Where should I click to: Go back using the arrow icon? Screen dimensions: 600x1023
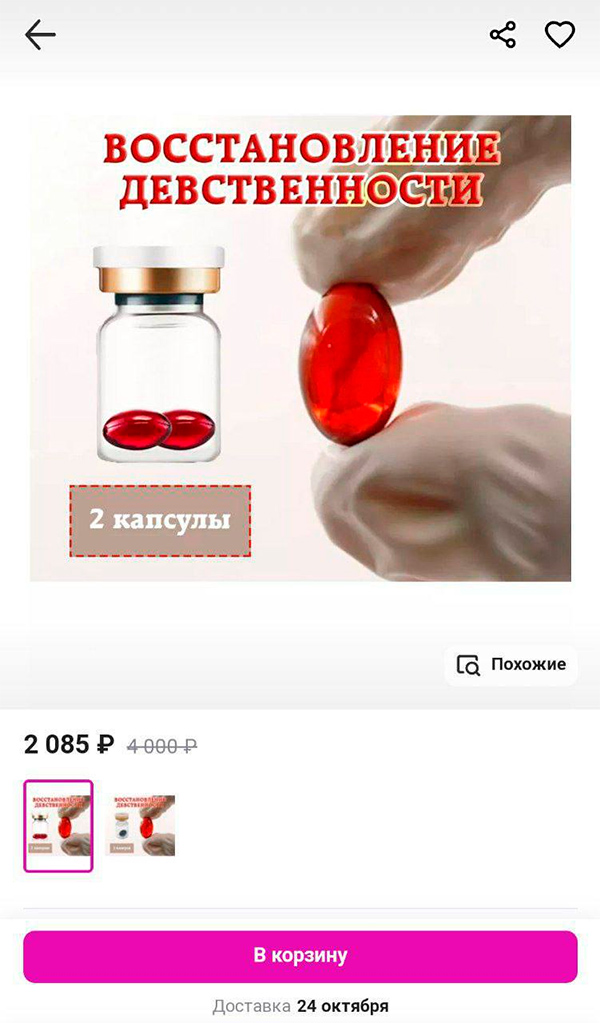pyautogui.click(x=40, y=36)
